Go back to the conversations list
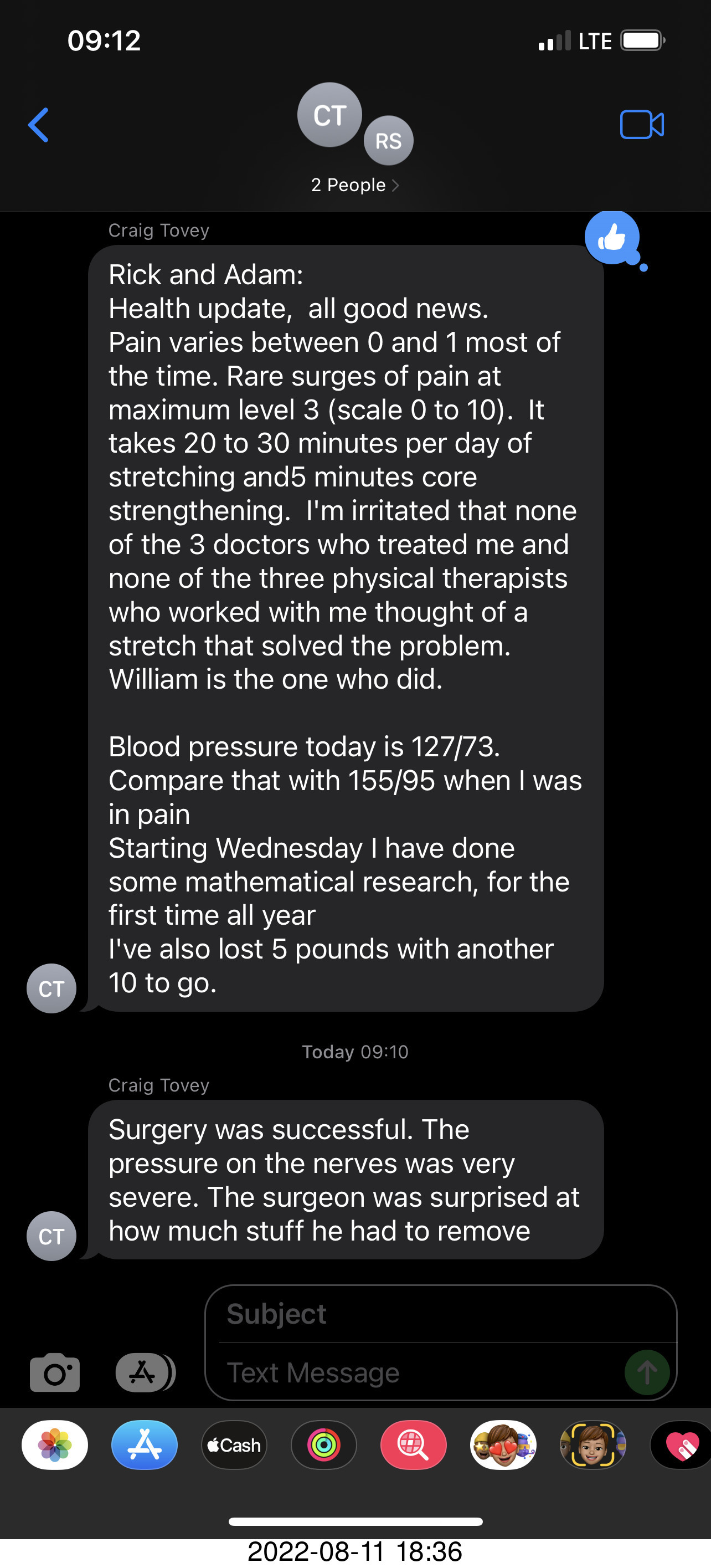 click(x=38, y=125)
